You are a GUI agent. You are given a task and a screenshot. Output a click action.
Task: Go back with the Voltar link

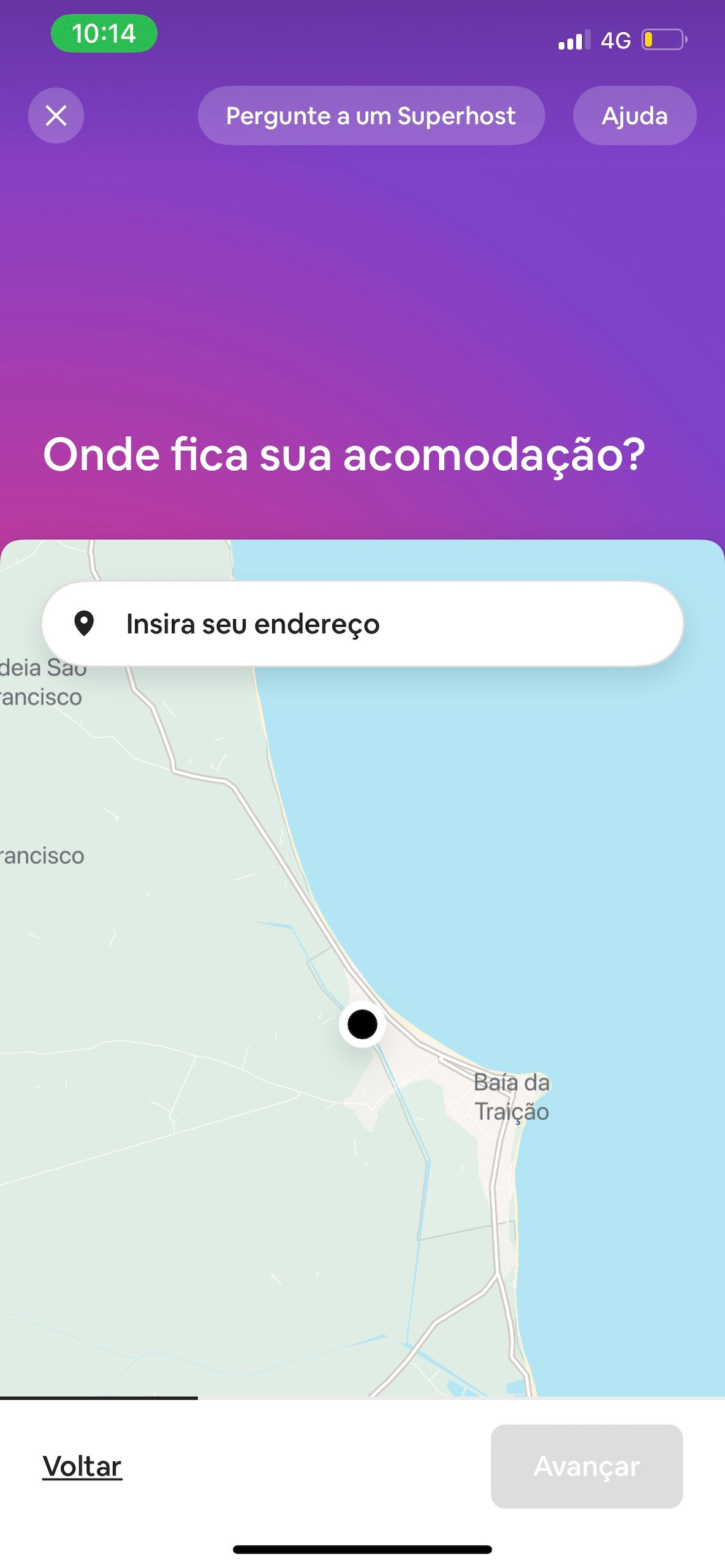[82, 1466]
